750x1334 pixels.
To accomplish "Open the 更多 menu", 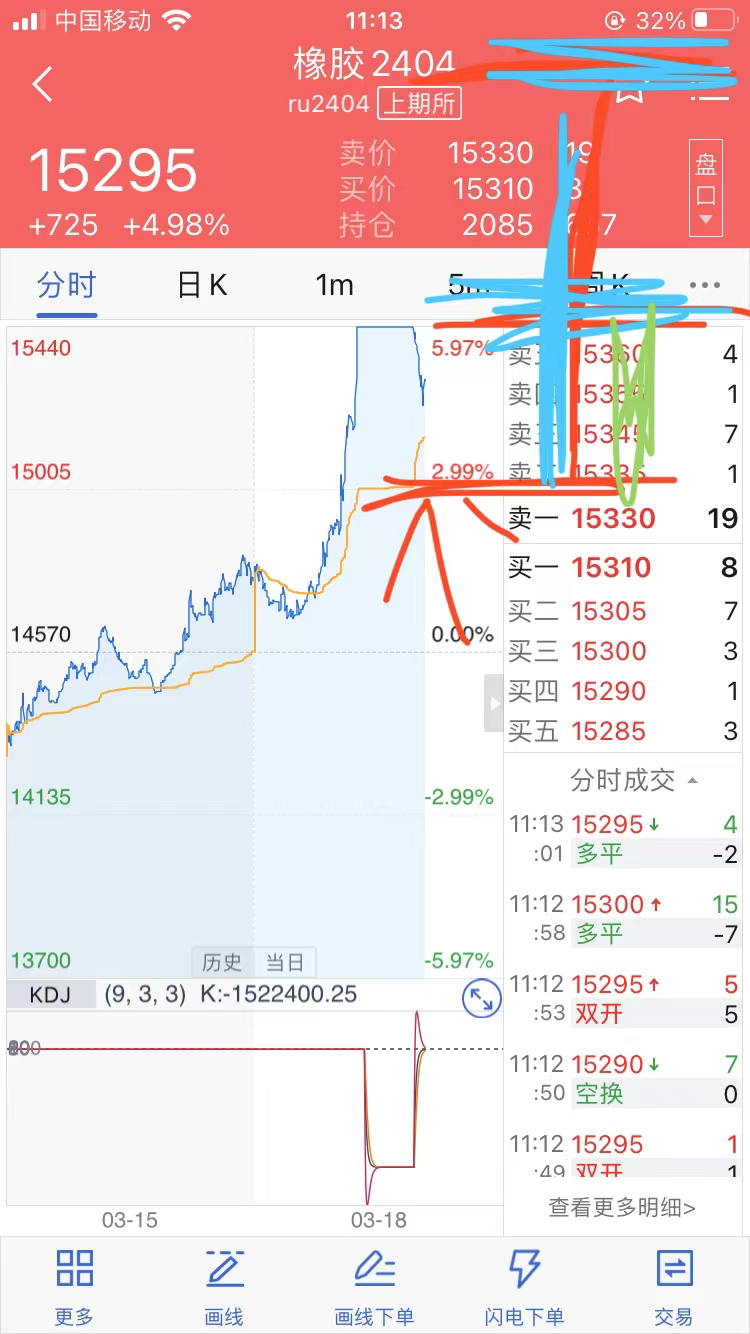I will tap(74, 1286).
